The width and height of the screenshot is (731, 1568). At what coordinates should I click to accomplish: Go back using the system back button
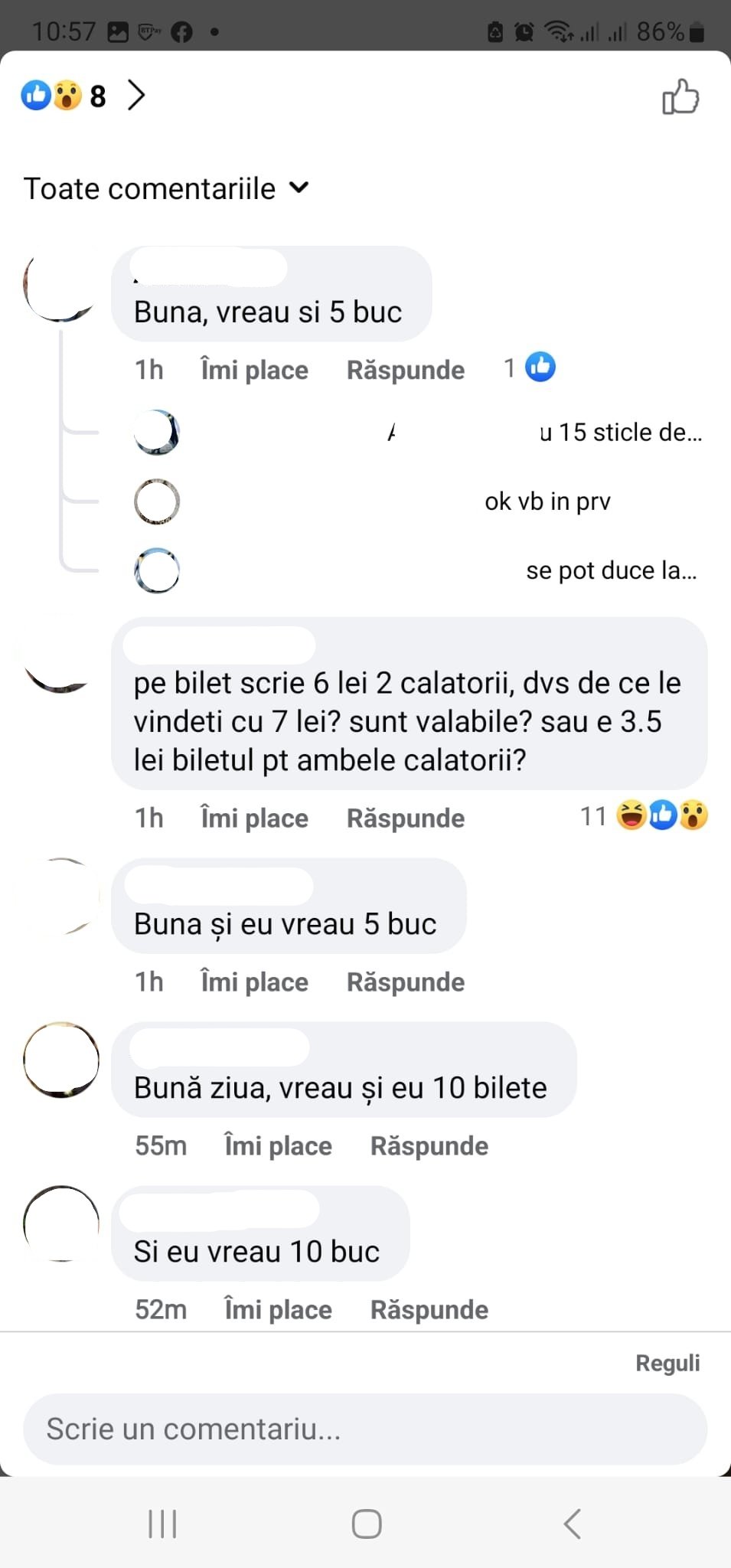[x=573, y=1524]
